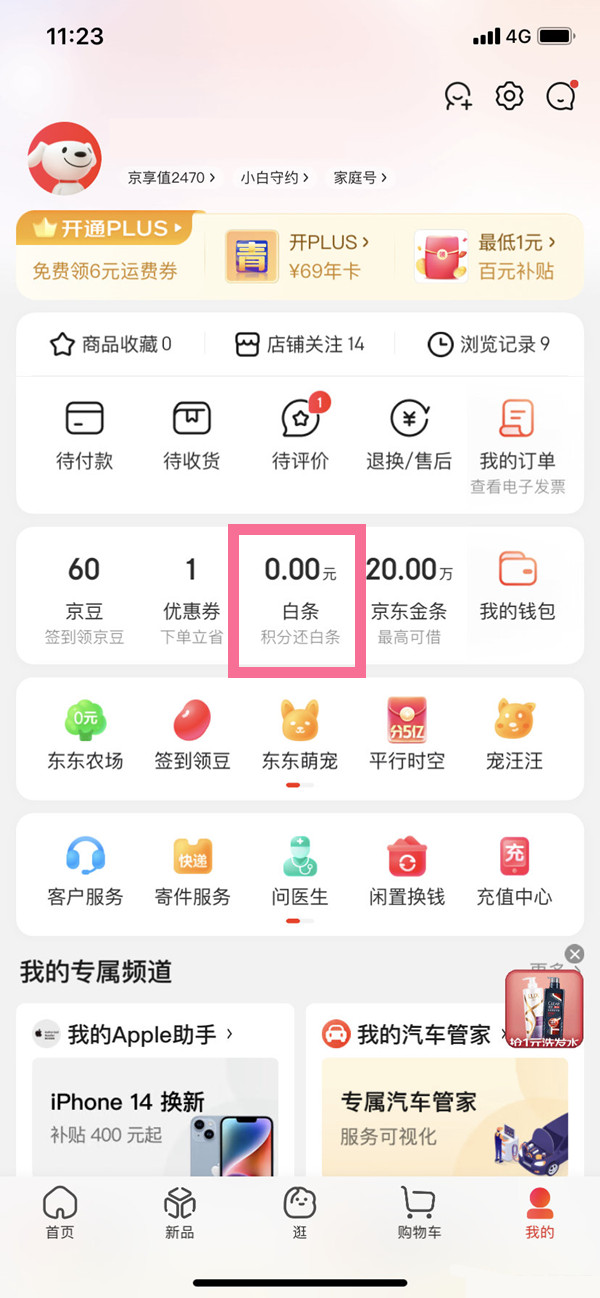The width and height of the screenshot is (600, 1298).
Task: Open 退换/售后 returns and after-sales
Action: pyautogui.click(x=408, y=435)
